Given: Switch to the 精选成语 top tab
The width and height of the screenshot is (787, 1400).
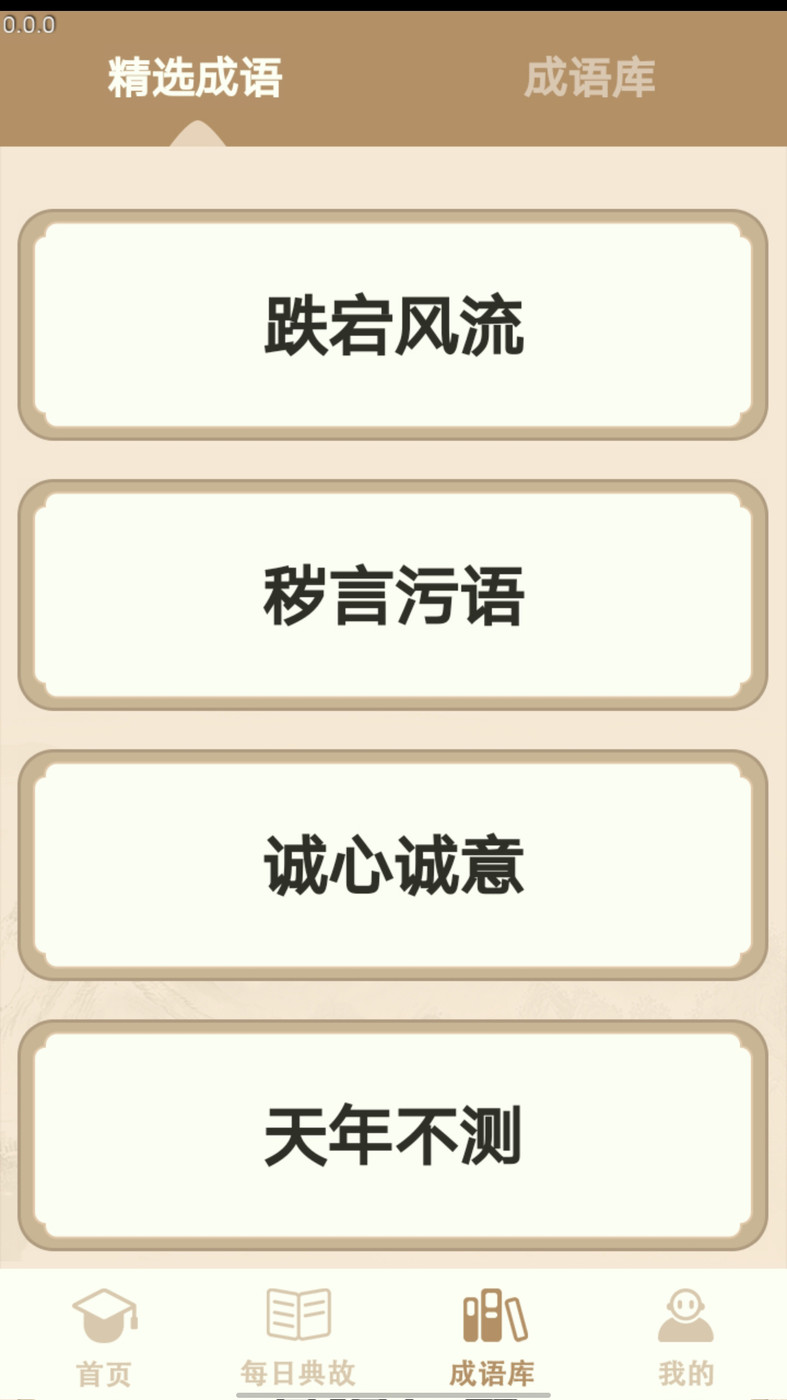Looking at the screenshot, I should [195, 78].
